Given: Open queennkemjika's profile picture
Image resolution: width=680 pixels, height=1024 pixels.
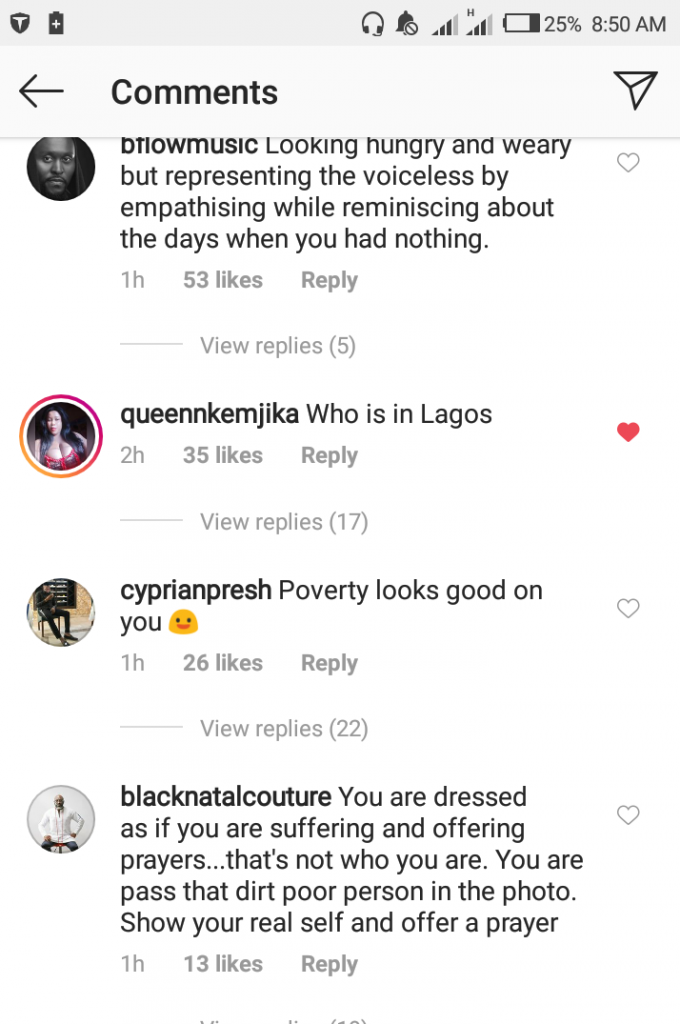Looking at the screenshot, I should pos(60,437).
